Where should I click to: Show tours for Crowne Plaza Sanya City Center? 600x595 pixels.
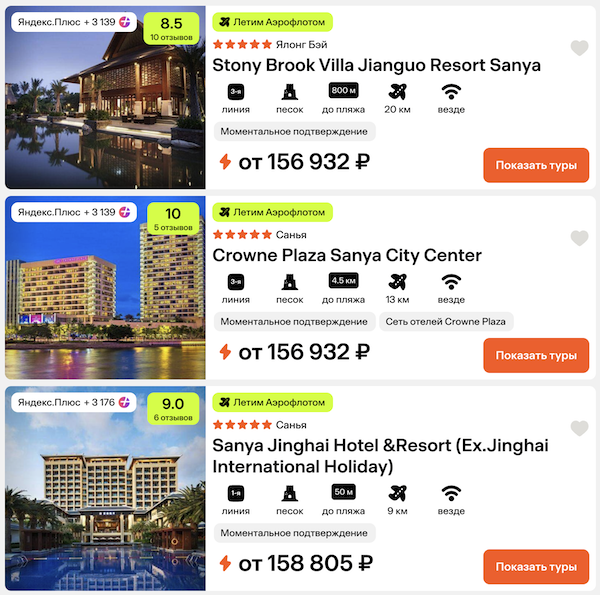pos(536,355)
